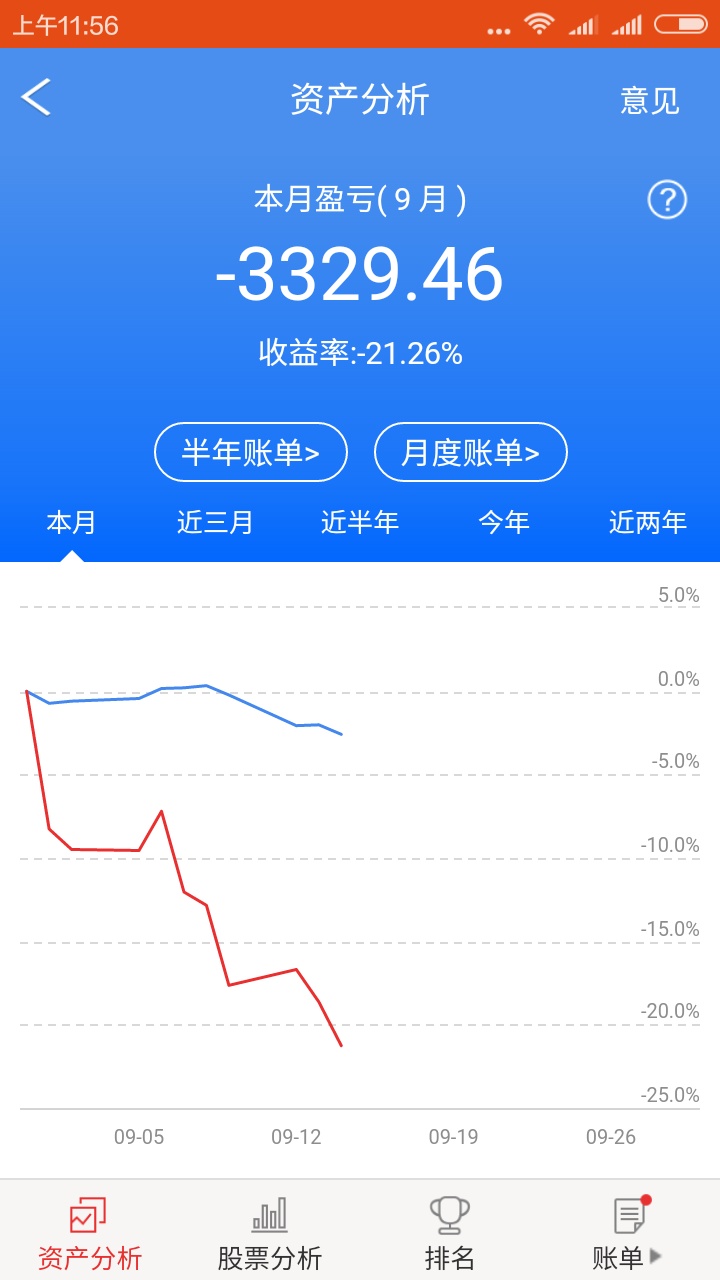Image resolution: width=720 pixels, height=1280 pixels.
Task: Open the 半年账单 half-year bill
Action: [250, 453]
